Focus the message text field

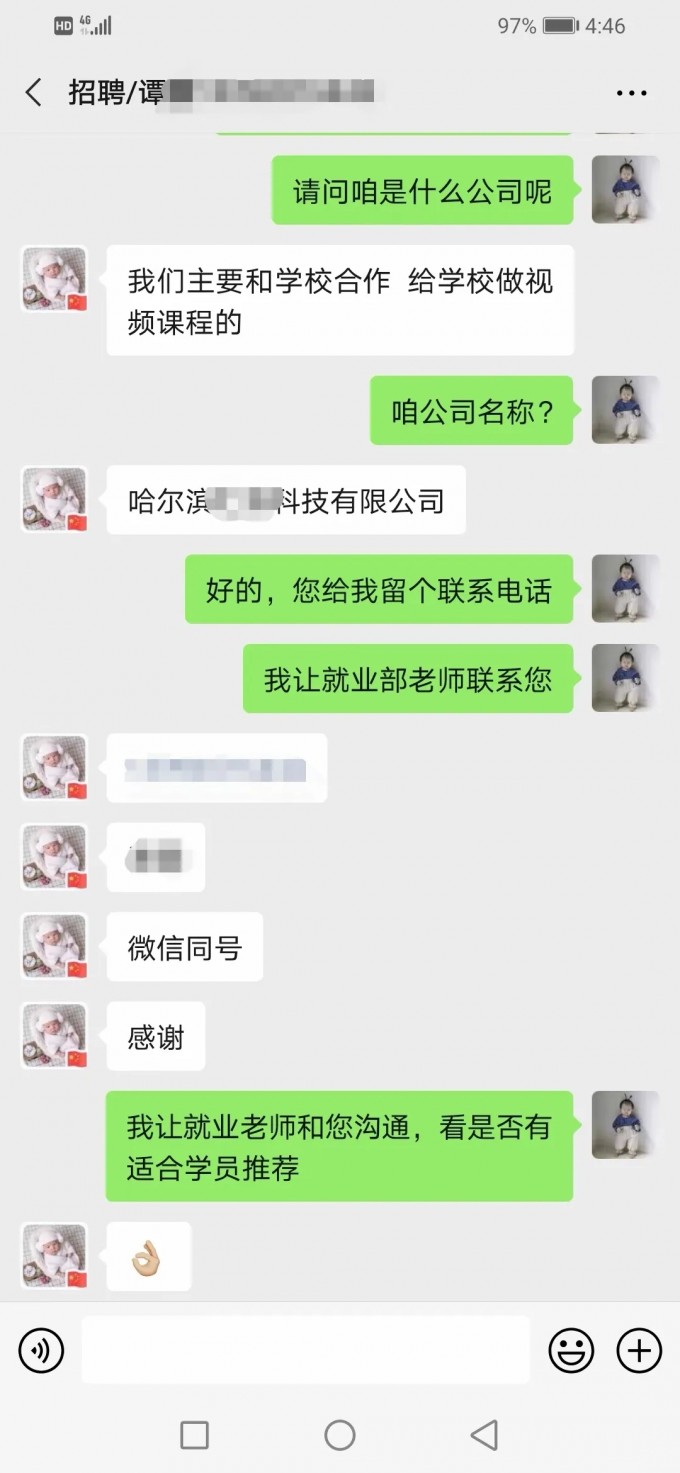[x=305, y=1350]
